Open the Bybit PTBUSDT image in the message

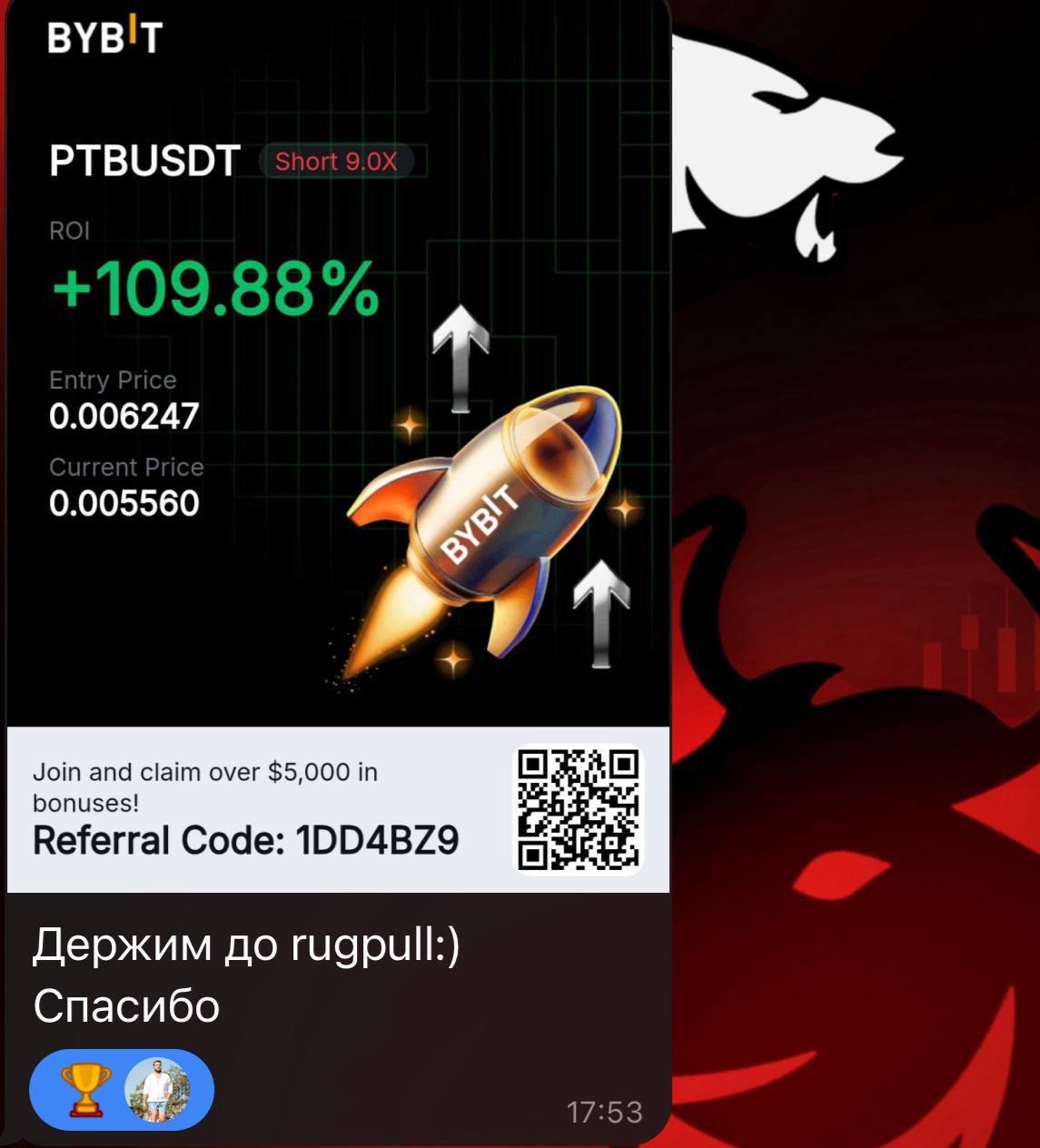[x=338, y=445]
